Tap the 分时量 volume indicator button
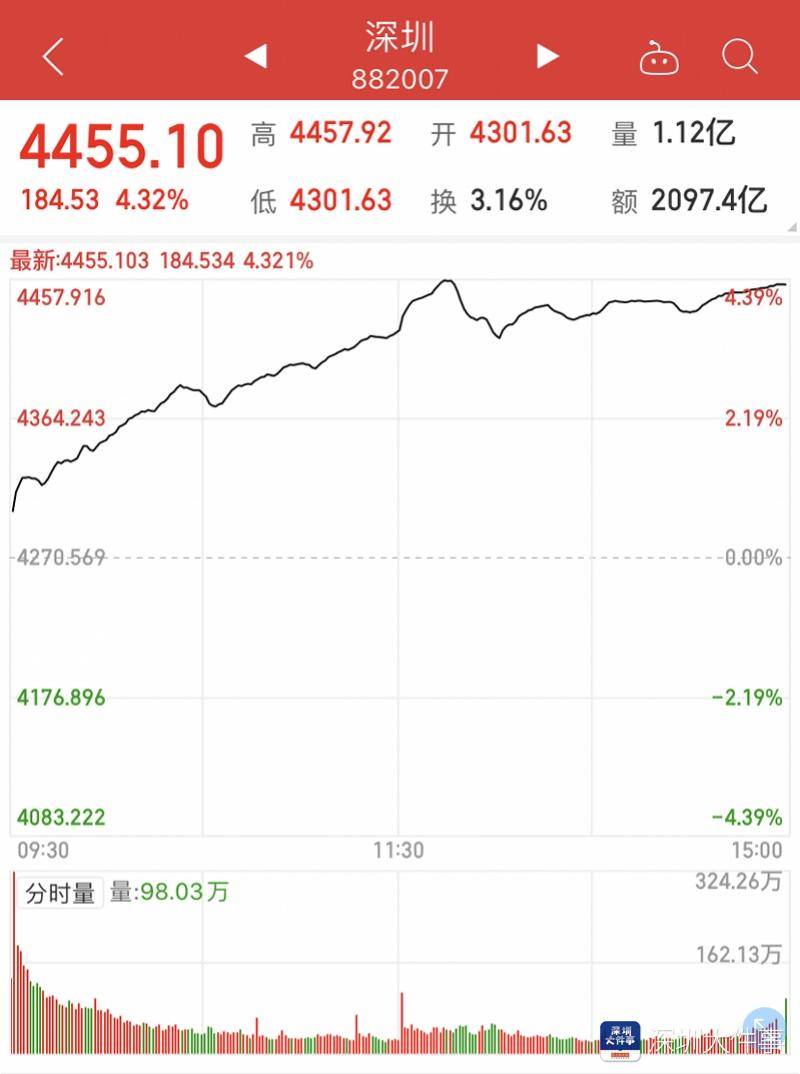The height and width of the screenshot is (1074, 800). coord(61,893)
